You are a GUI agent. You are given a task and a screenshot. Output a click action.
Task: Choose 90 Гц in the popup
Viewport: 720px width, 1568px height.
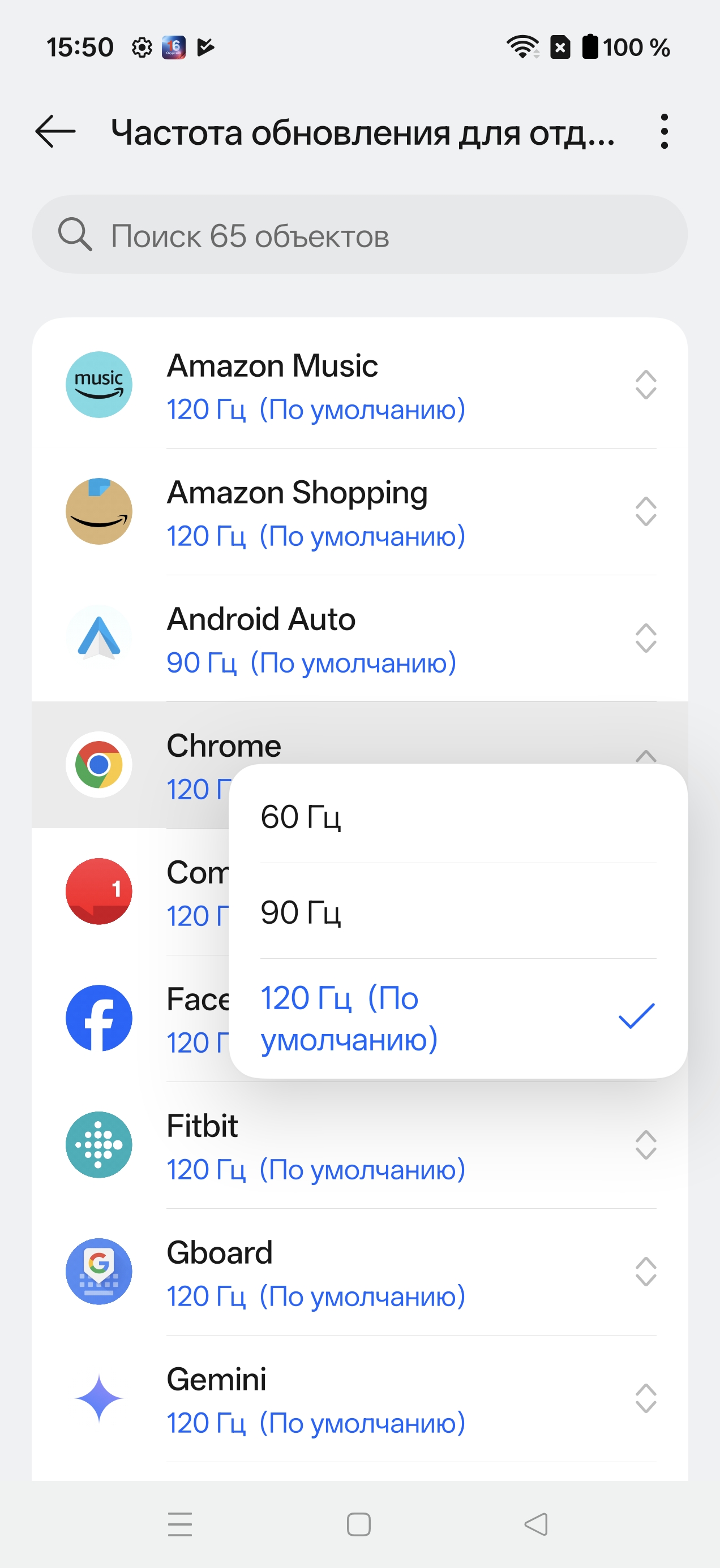tap(457, 912)
